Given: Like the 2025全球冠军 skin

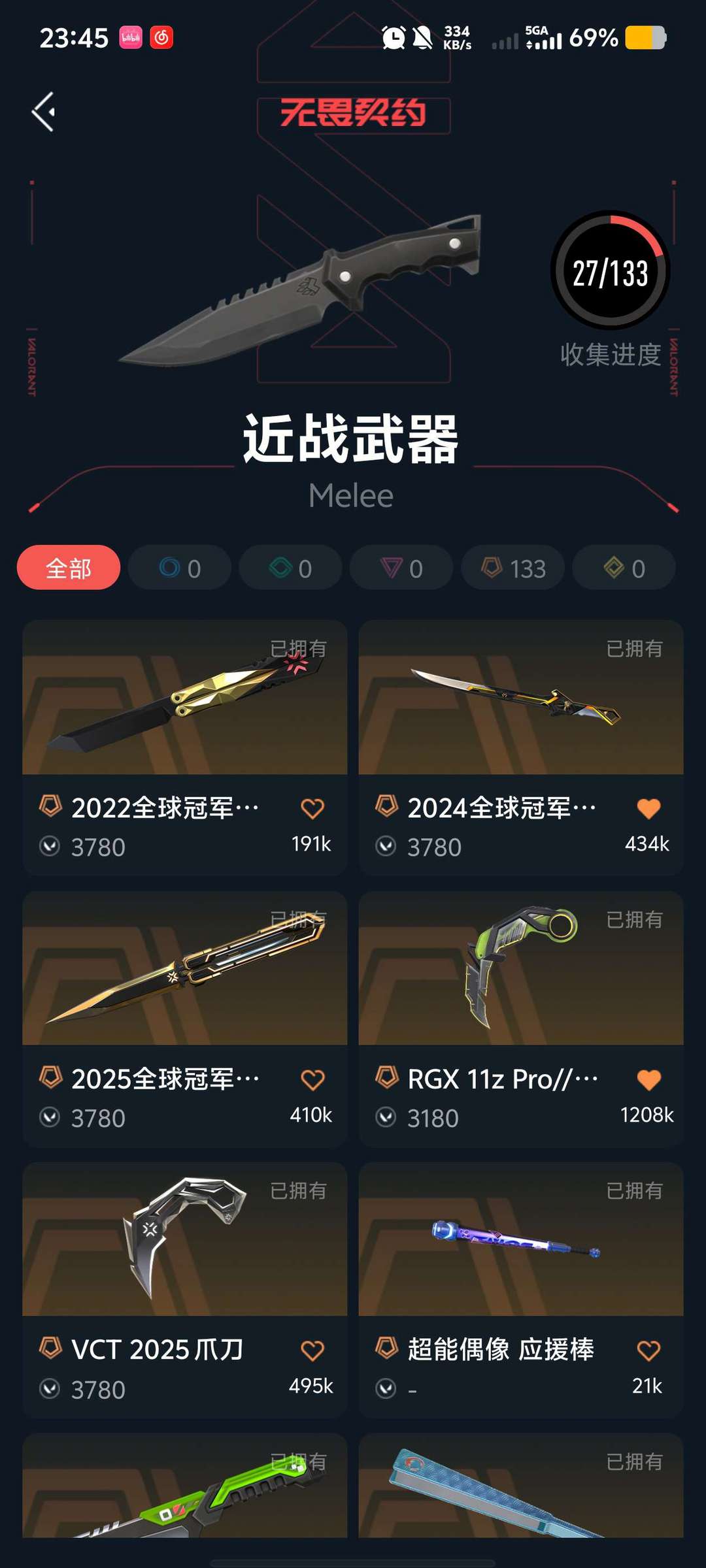Looking at the screenshot, I should pyautogui.click(x=312, y=1080).
